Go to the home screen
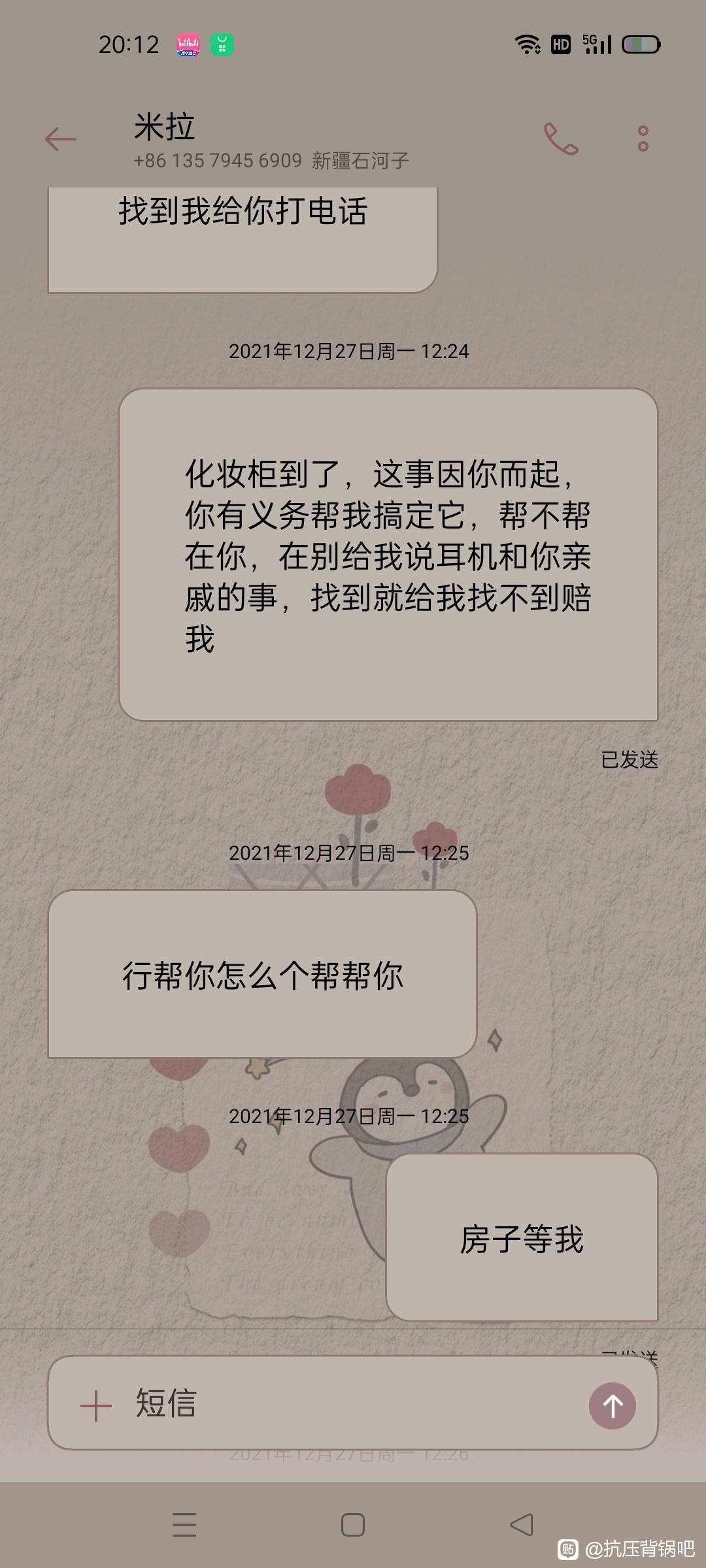The image size is (706, 1568). point(353,1525)
